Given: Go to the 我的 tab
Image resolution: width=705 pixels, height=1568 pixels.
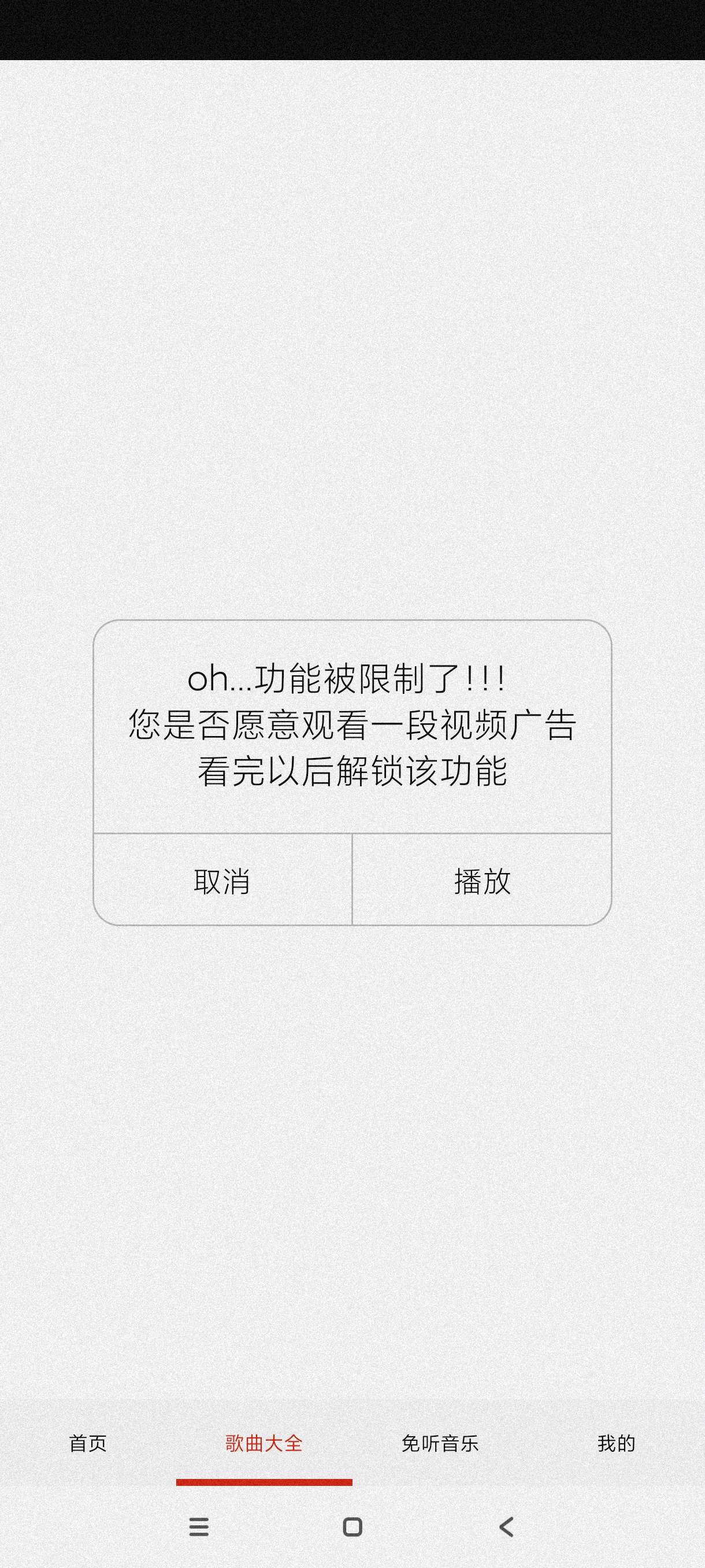Looking at the screenshot, I should pyautogui.click(x=615, y=1443).
